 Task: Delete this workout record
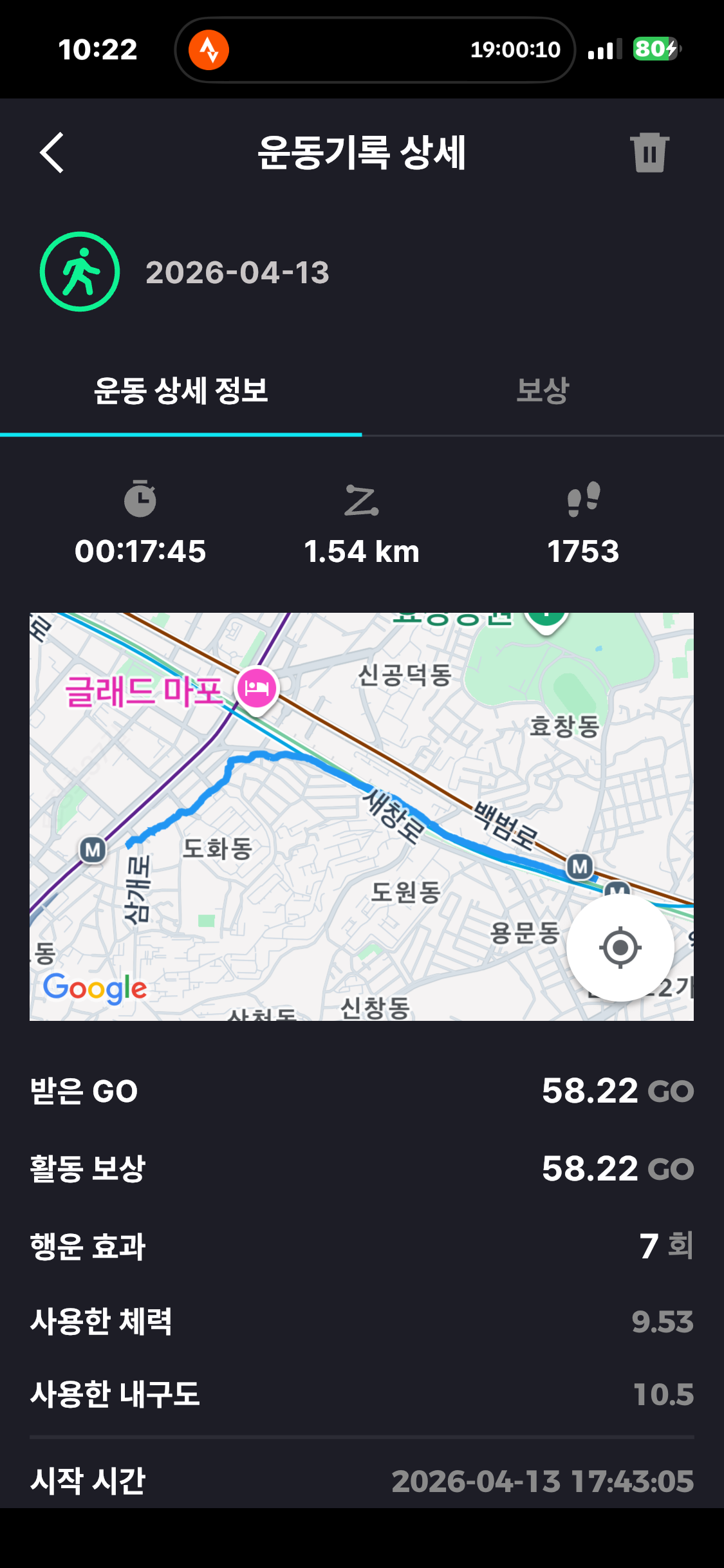[x=649, y=153]
